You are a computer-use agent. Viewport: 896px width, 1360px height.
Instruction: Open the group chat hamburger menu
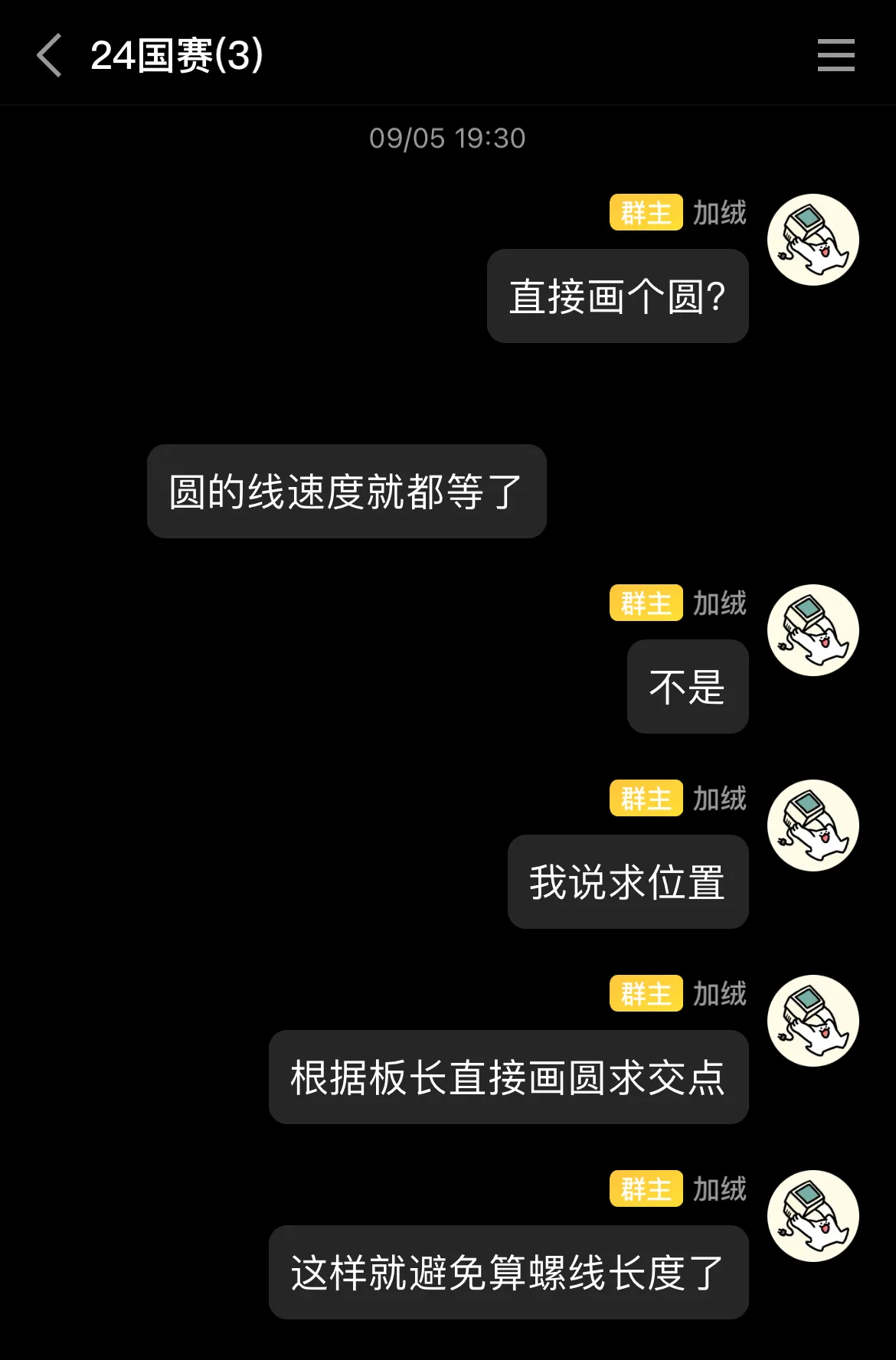(836, 55)
